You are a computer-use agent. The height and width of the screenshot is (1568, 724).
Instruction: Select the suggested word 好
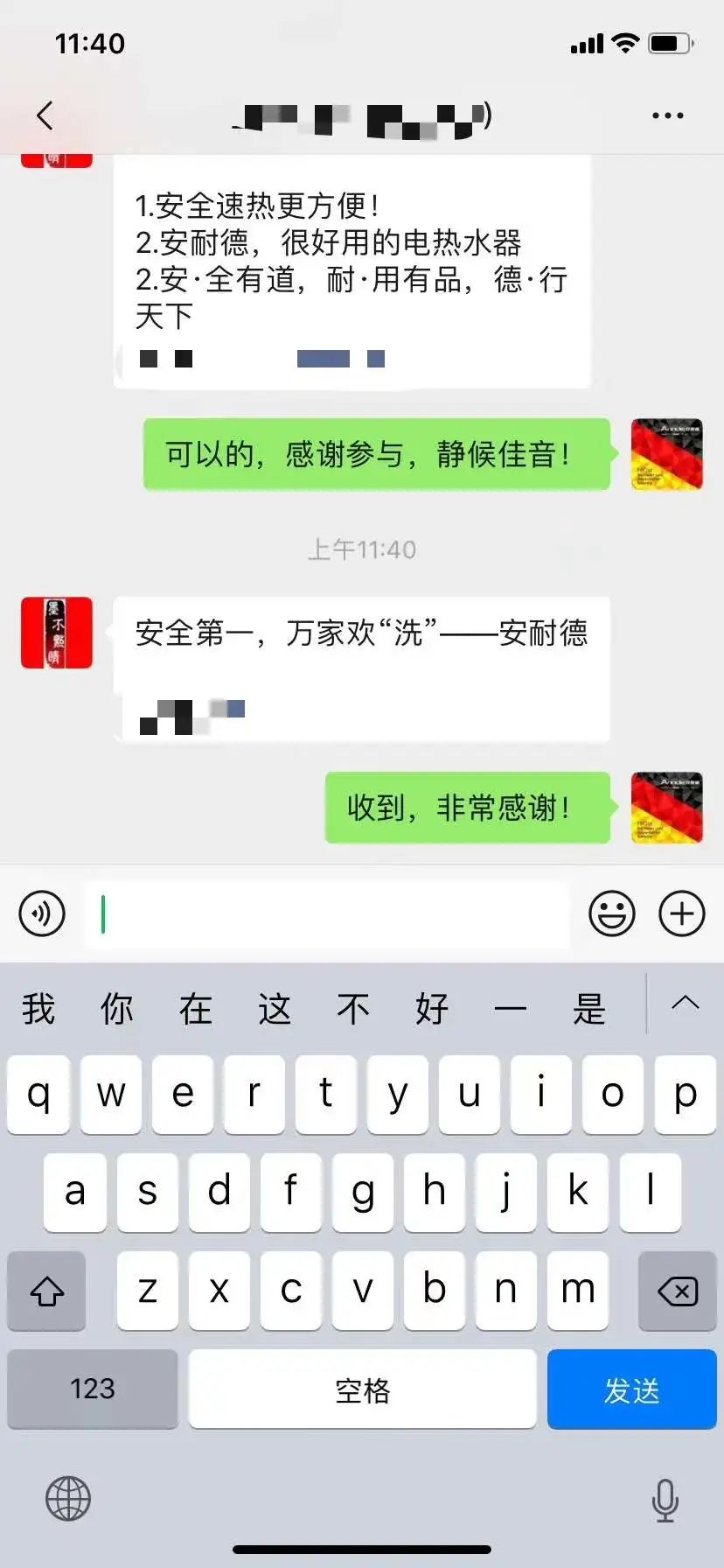coord(432,1009)
